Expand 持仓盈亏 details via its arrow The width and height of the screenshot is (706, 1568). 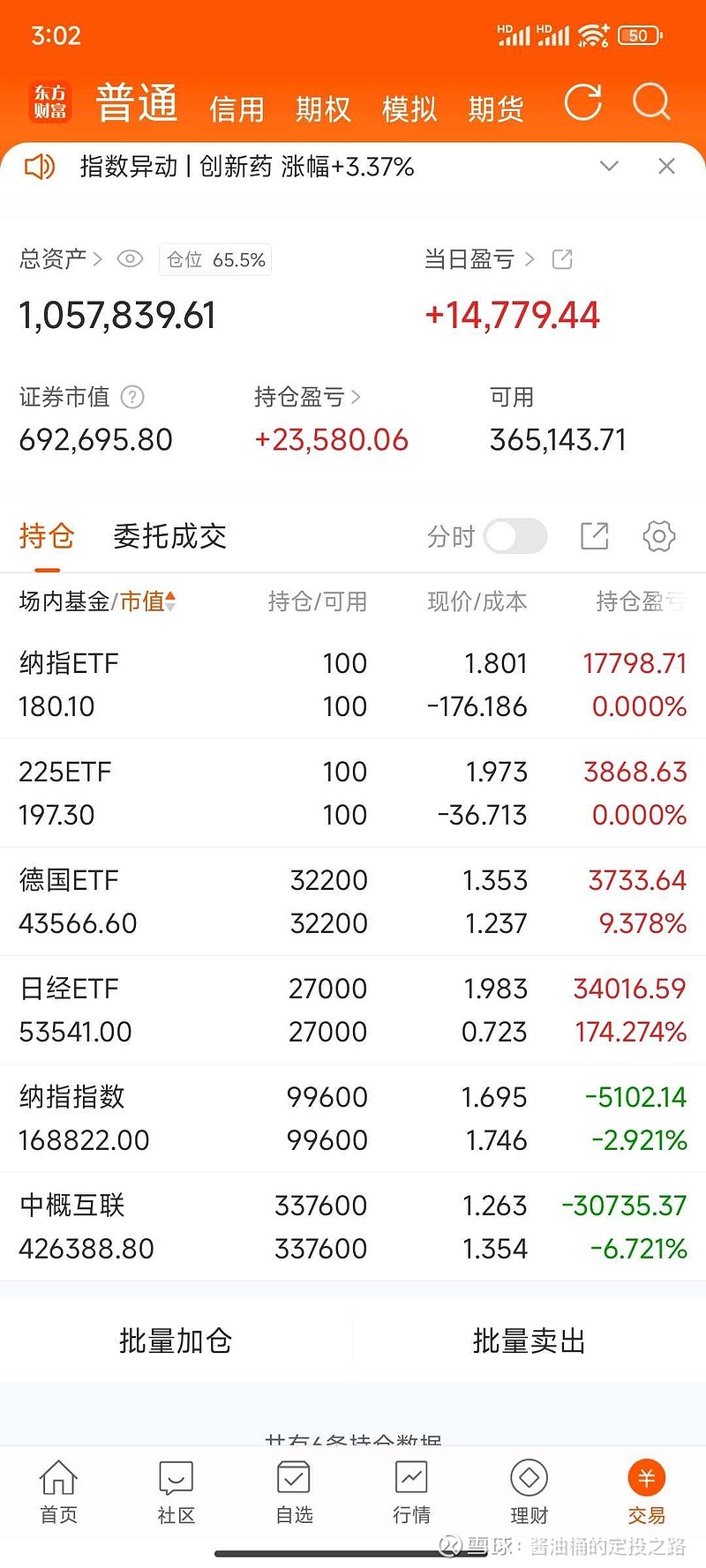pyautogui.click(x=357, y=397)
